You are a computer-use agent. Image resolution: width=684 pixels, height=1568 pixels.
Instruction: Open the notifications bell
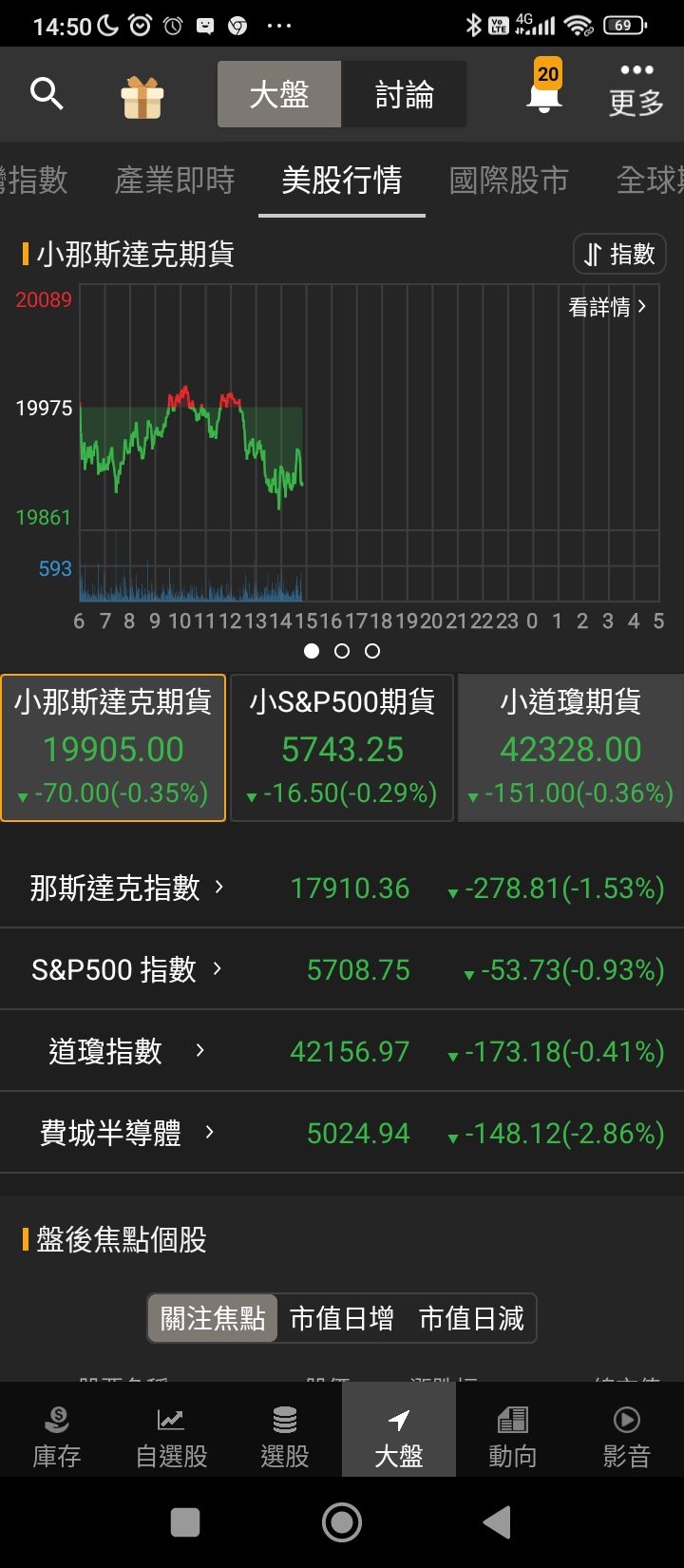coord(545,94)
